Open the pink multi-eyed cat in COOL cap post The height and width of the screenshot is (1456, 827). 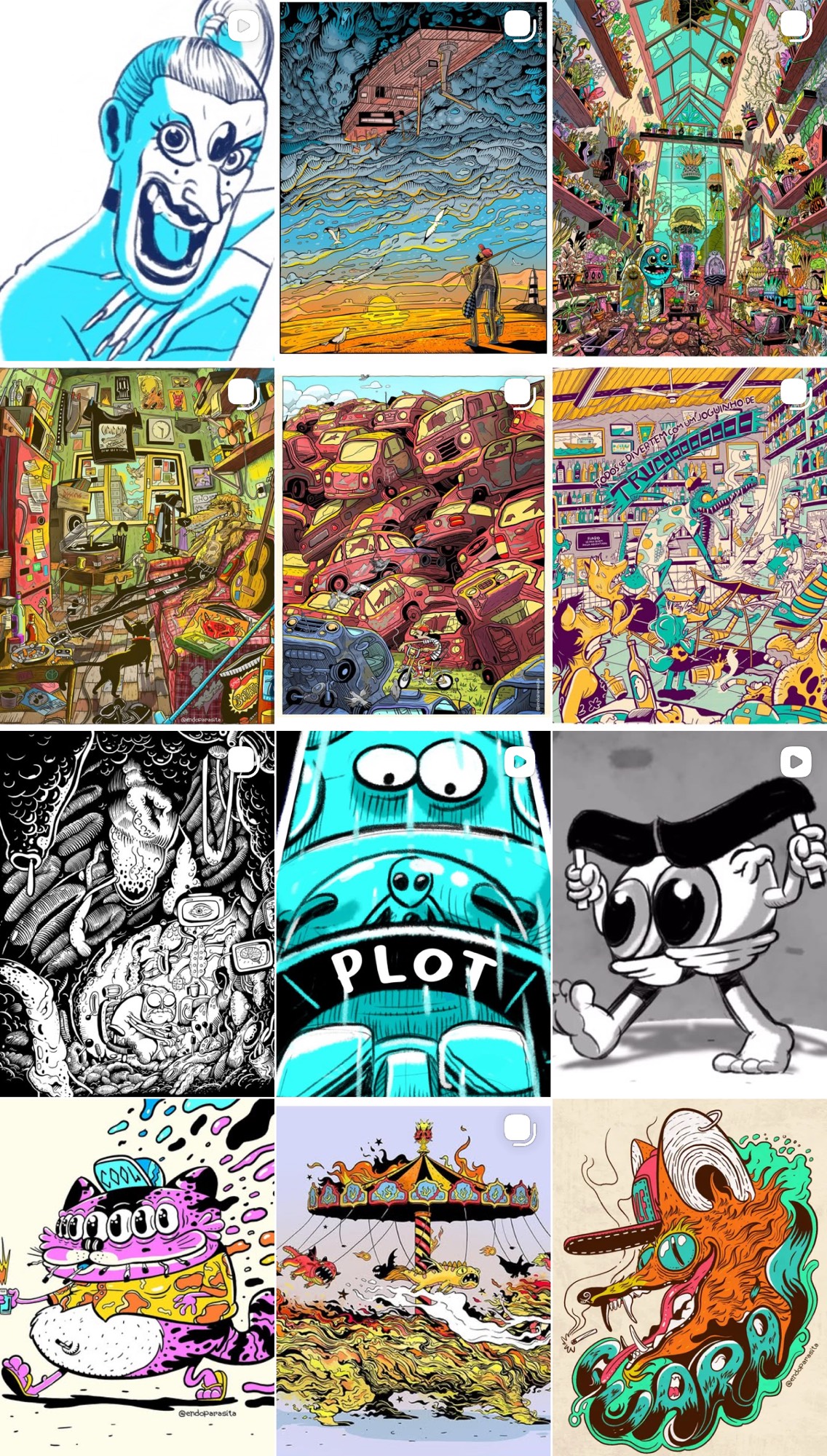click(x=137, y=1278)
